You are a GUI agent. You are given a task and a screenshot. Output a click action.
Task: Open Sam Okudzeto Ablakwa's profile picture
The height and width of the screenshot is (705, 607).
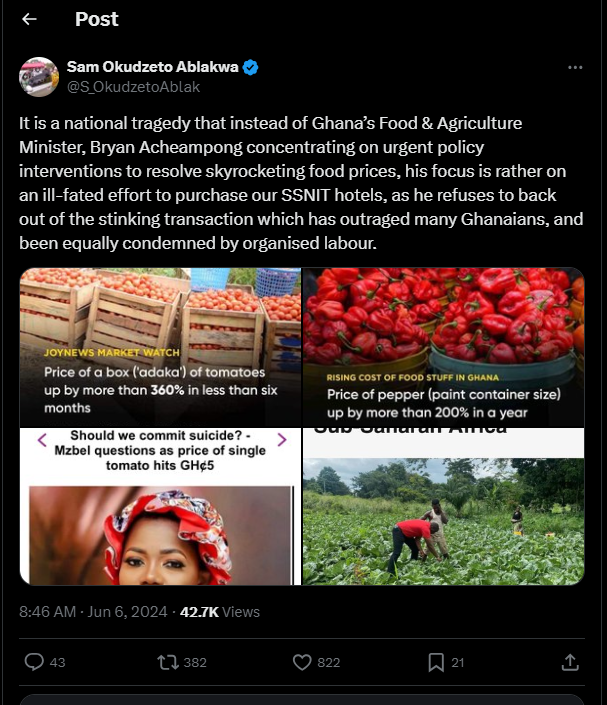point(39,77)
